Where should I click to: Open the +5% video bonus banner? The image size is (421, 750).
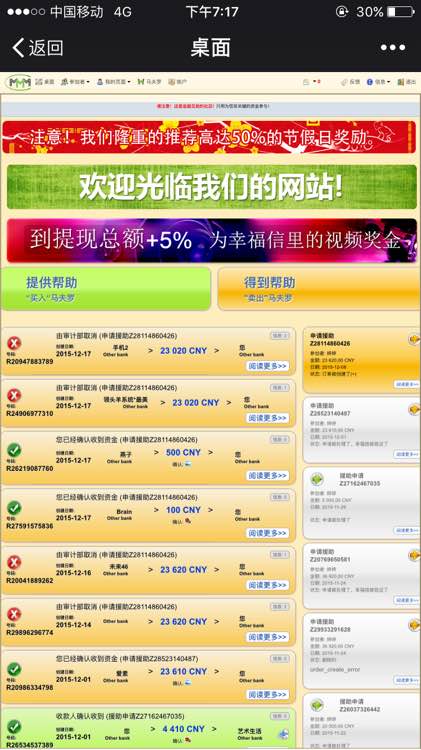(x=211, y=241)
